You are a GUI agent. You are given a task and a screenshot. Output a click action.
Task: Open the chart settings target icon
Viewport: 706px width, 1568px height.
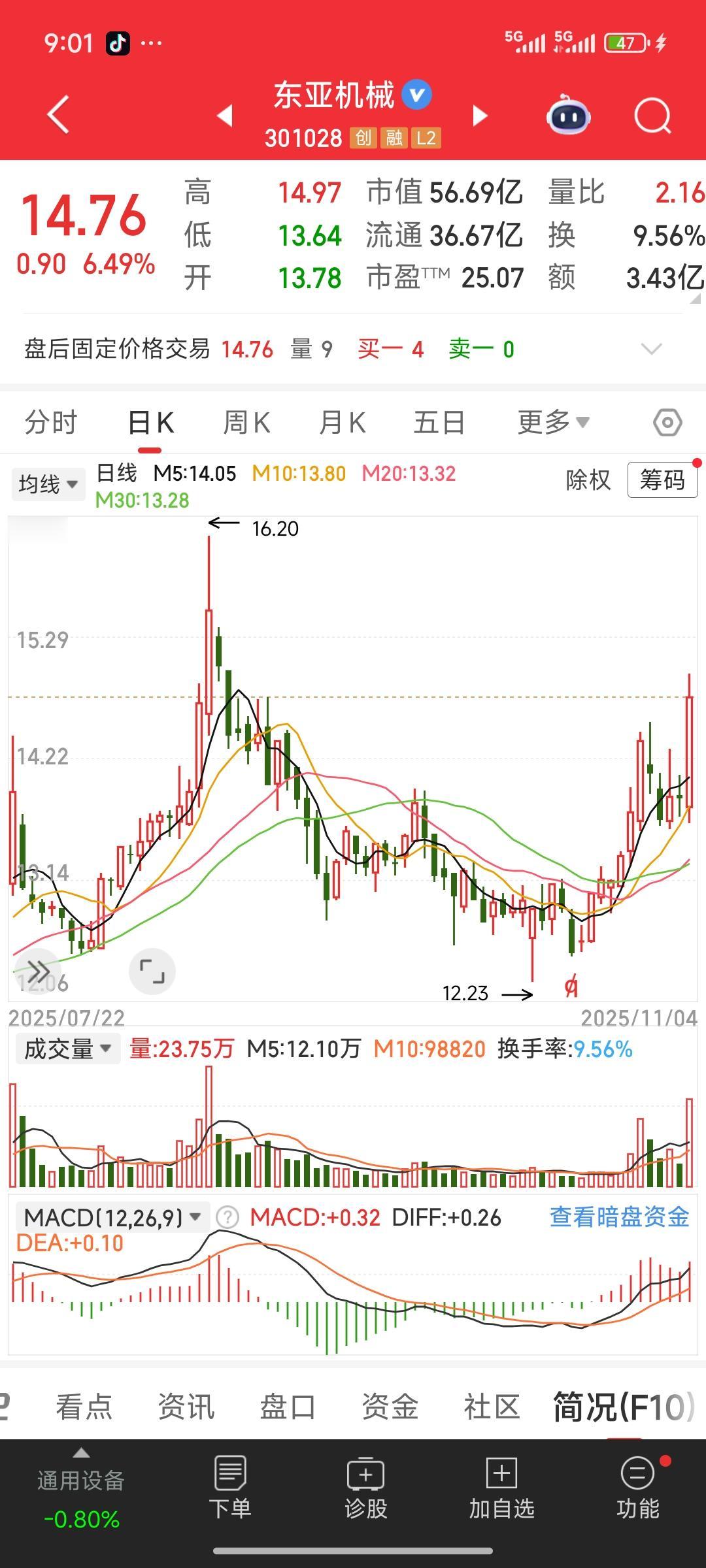tap(666, 422)
